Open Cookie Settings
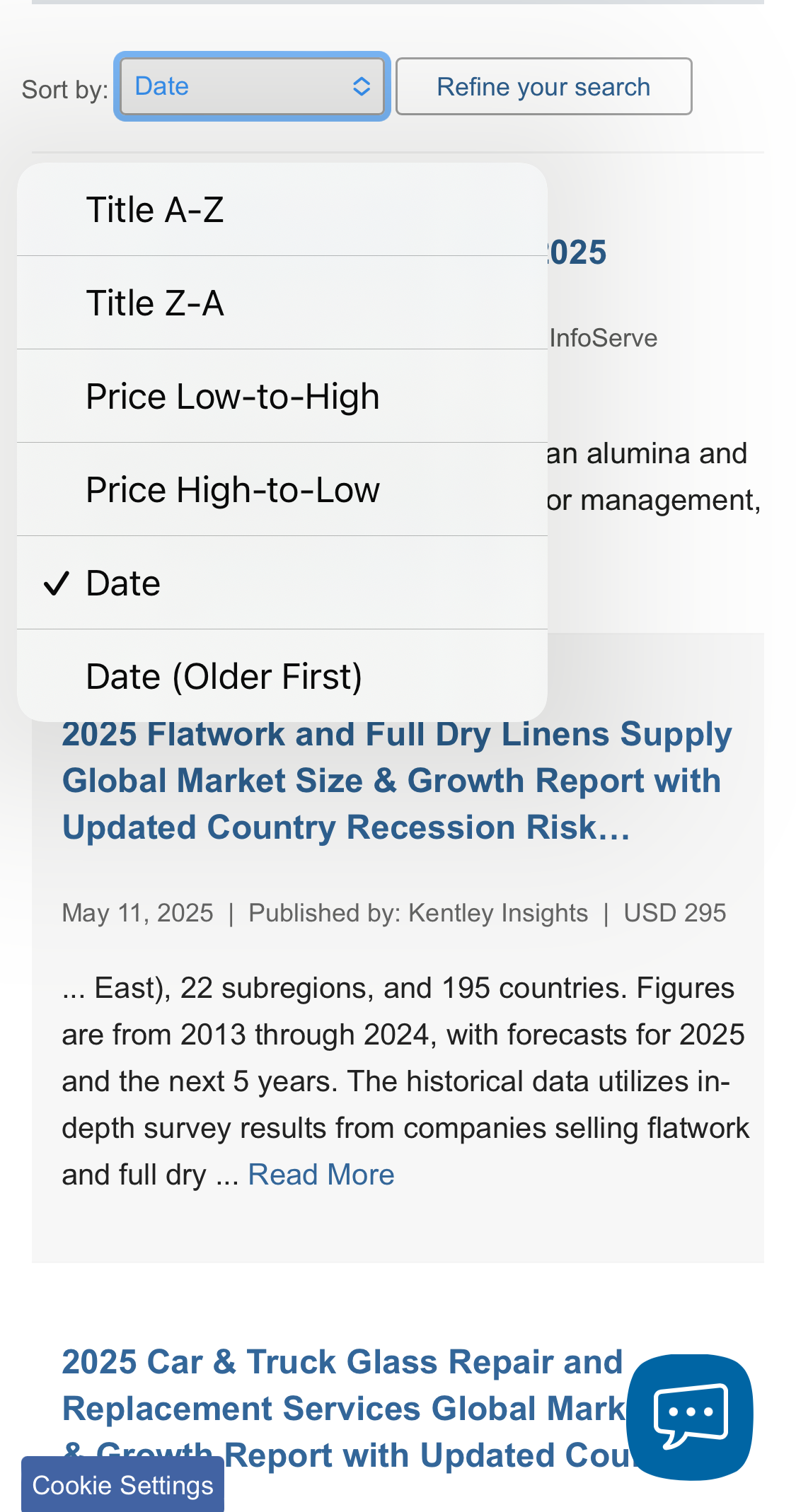The image size is (796, 1512). [123, 1485]
